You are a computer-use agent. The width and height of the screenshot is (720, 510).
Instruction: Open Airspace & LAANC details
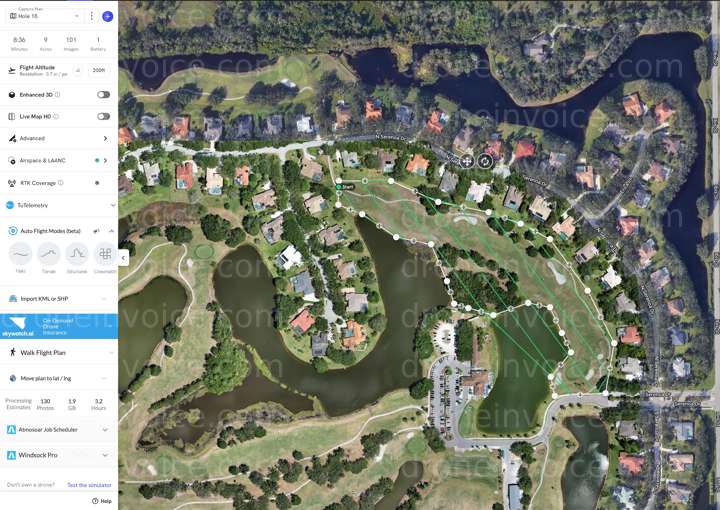(58, 160)
